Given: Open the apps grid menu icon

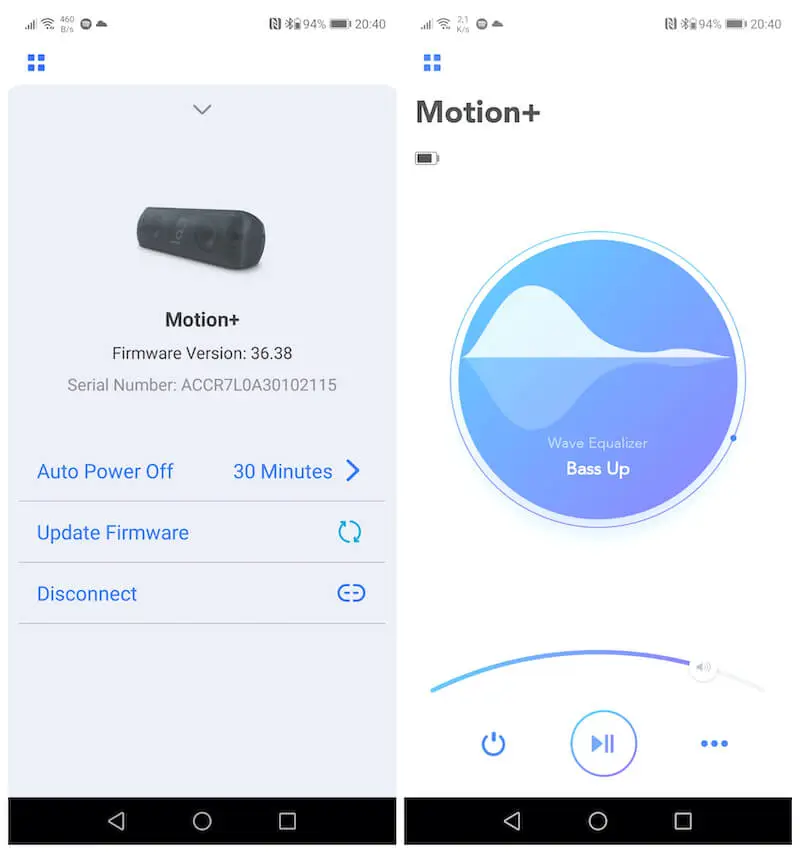Looking at the screenshot, I should click(x=36, y=62).
